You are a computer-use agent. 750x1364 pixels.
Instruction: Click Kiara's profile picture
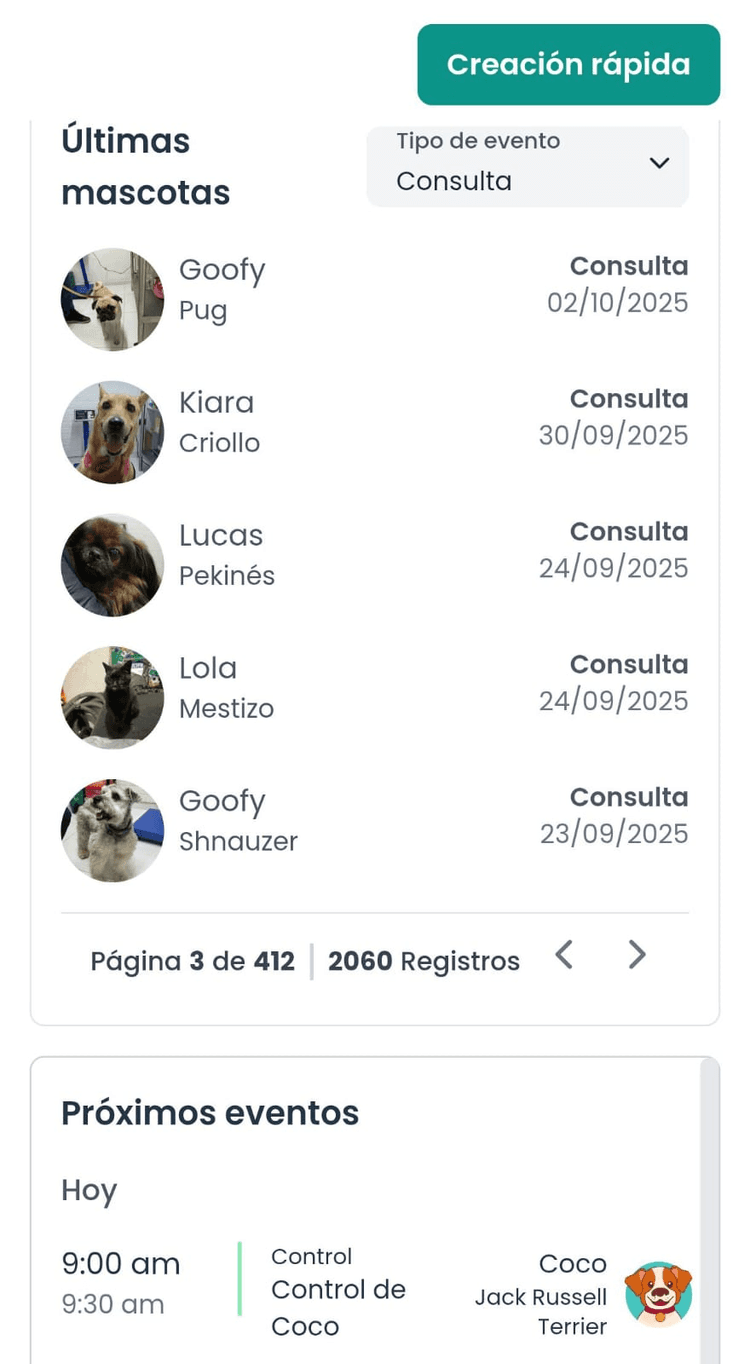pyautogui.click(x=112, y=432)
